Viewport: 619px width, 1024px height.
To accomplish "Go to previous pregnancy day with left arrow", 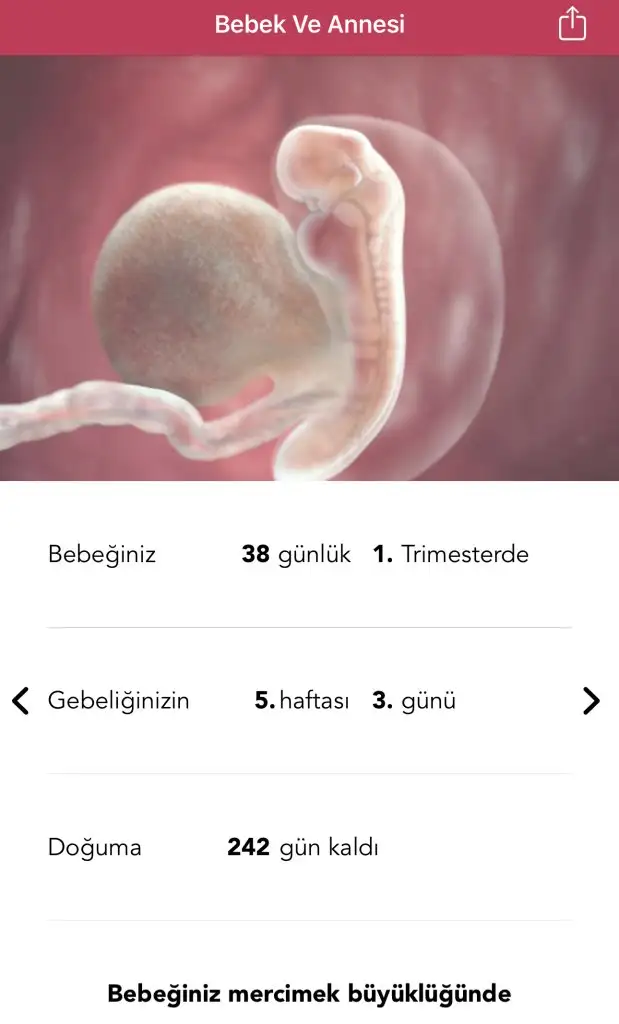I will click(21, 701).
